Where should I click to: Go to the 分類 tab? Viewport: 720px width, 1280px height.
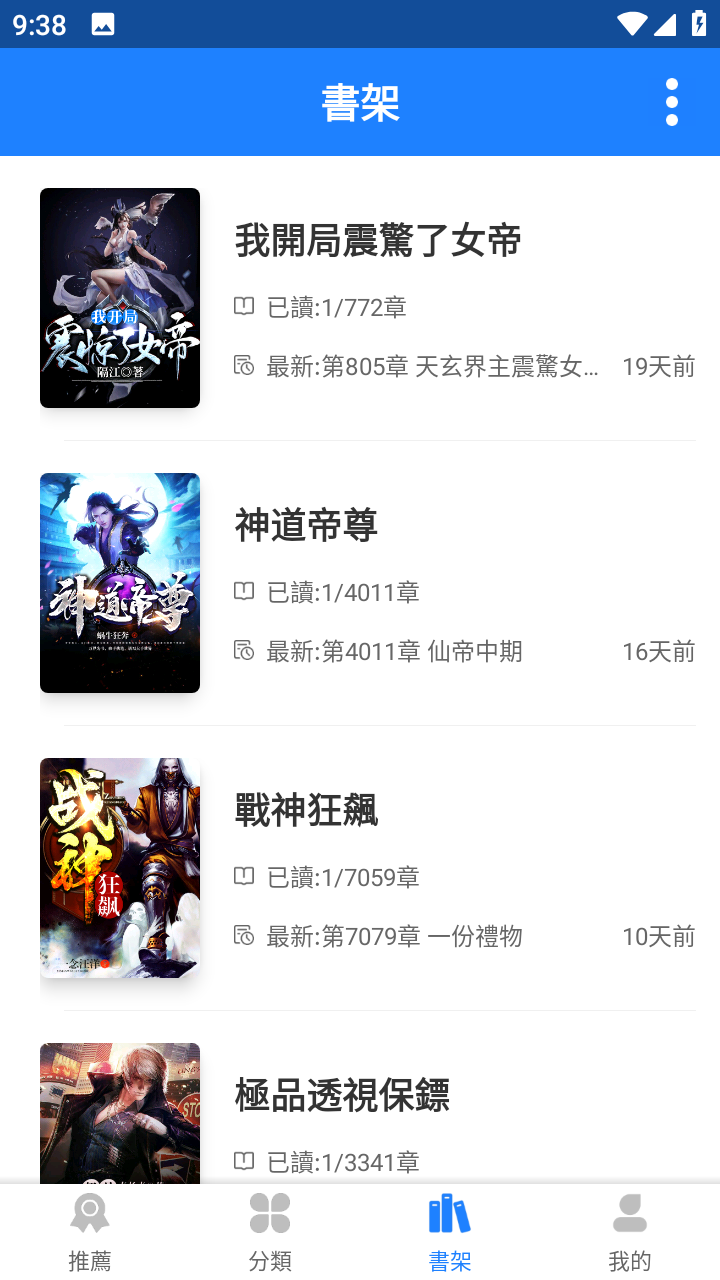[x=270, y=1232]
